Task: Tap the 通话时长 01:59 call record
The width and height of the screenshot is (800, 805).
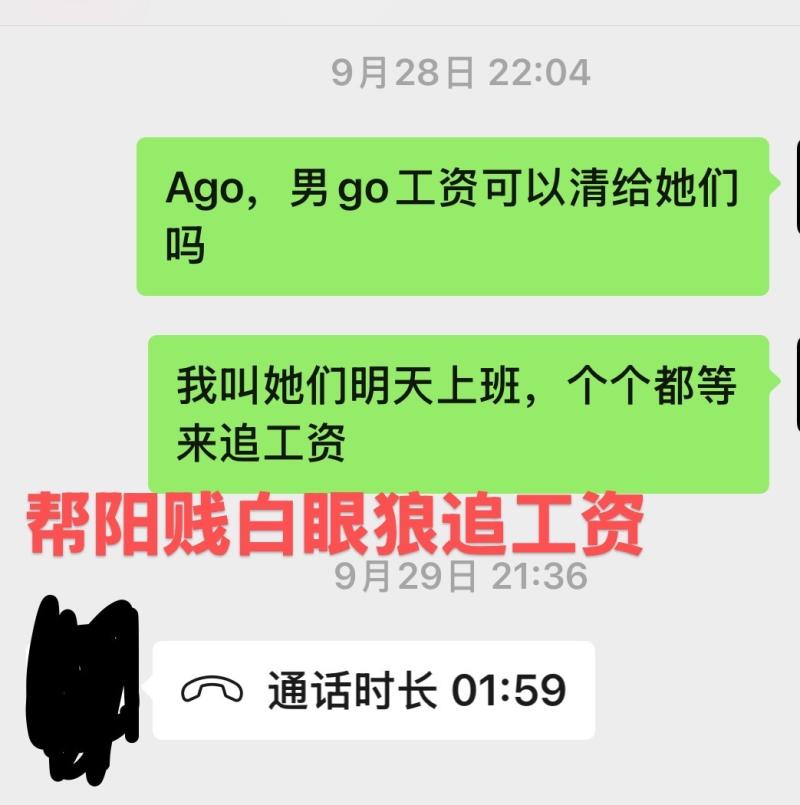Action: pos(374,690)
